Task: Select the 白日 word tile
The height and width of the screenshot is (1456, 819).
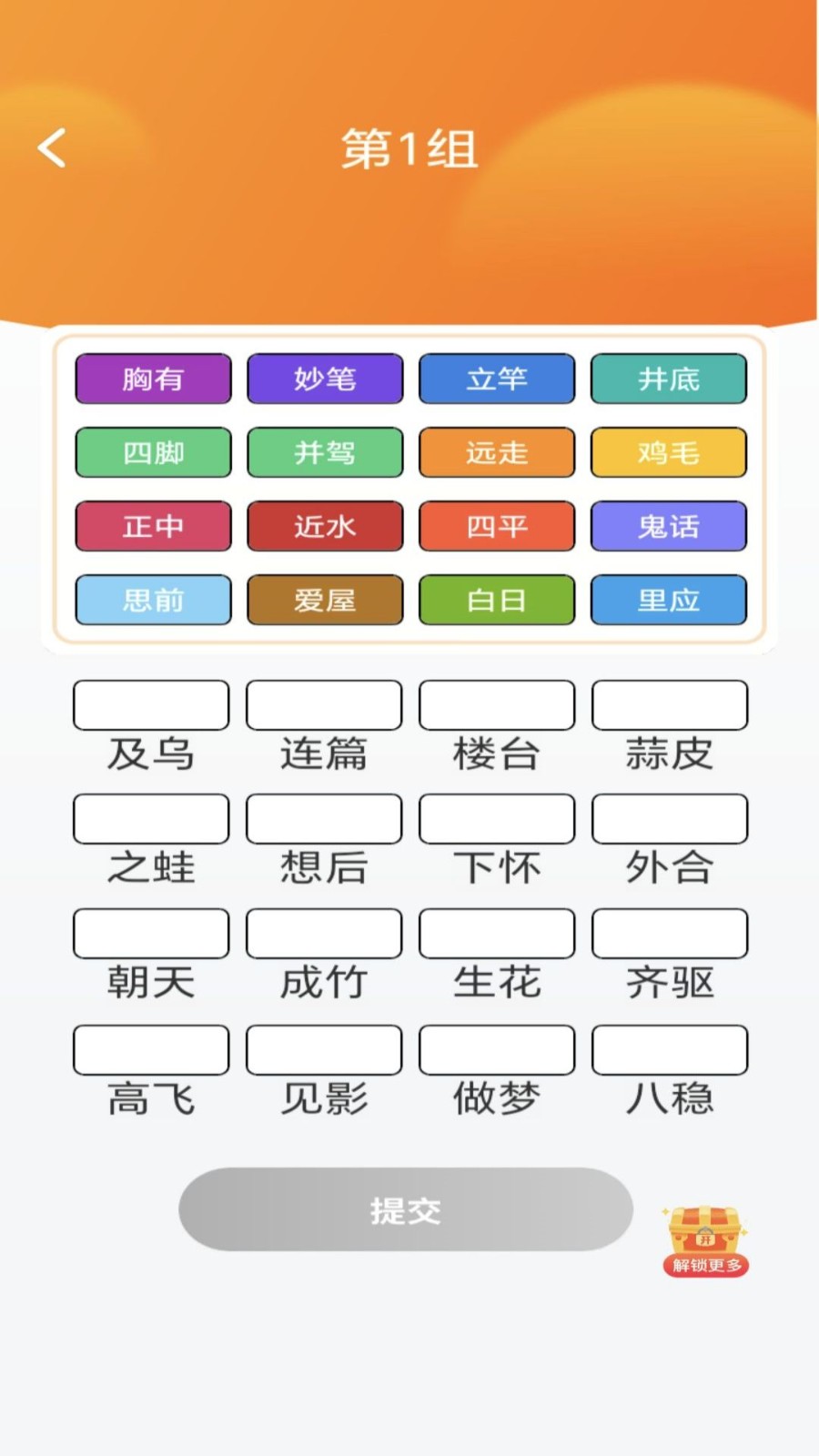Action: [497, 601]
